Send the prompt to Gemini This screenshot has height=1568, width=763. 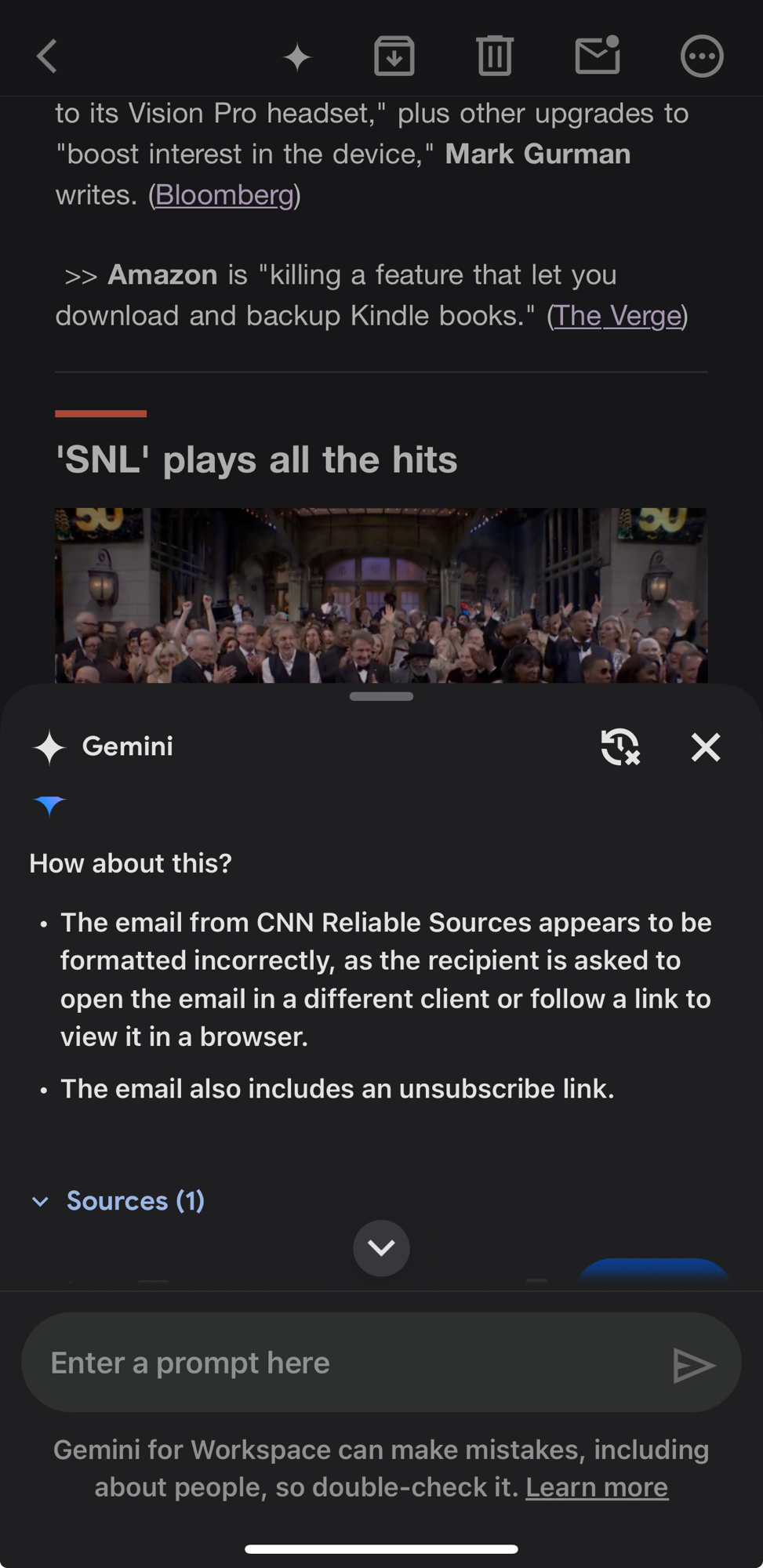tap(693, 1365)
